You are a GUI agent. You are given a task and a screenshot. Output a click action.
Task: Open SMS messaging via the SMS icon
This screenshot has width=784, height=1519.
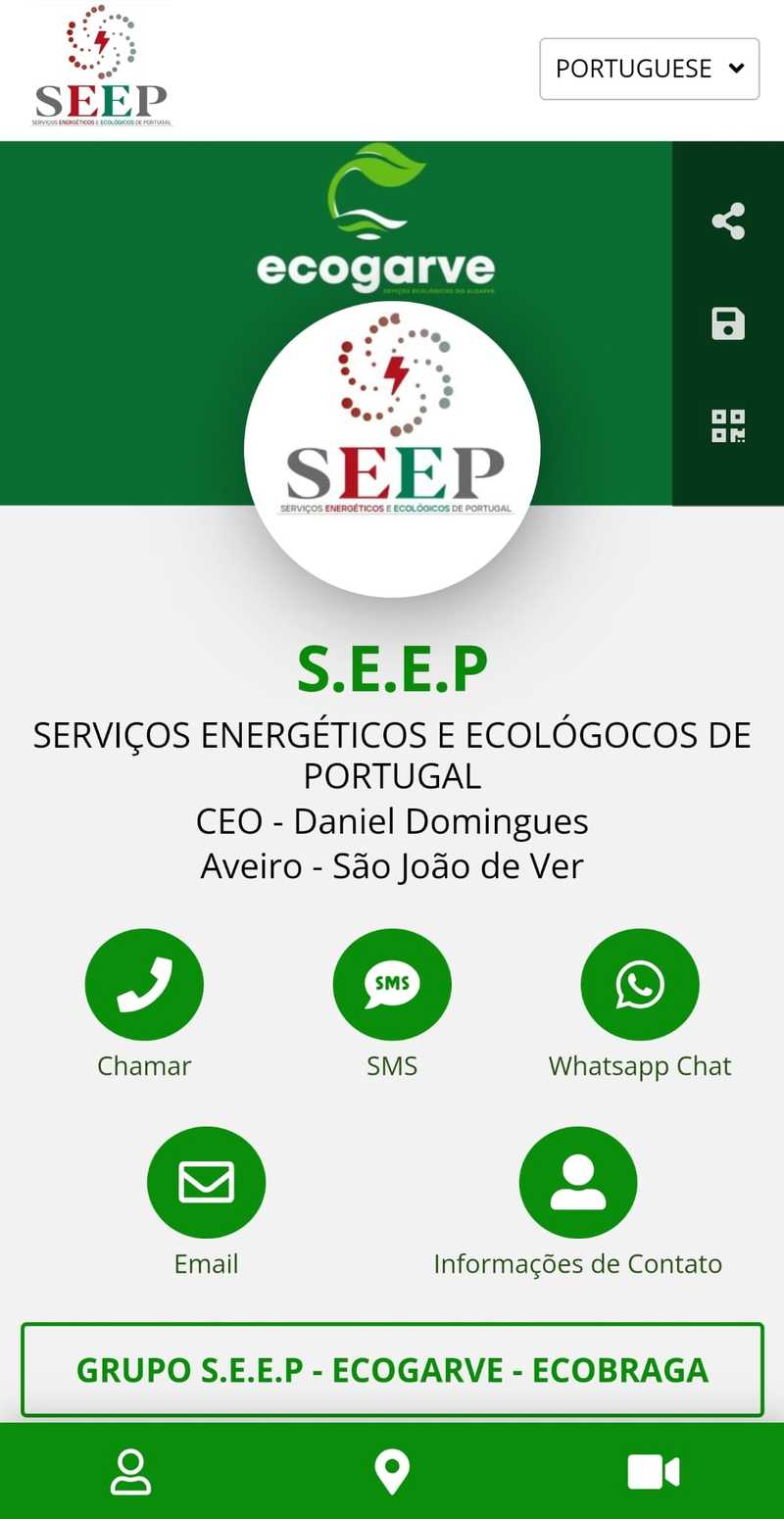pyautogui.click(x=392, y=984)
